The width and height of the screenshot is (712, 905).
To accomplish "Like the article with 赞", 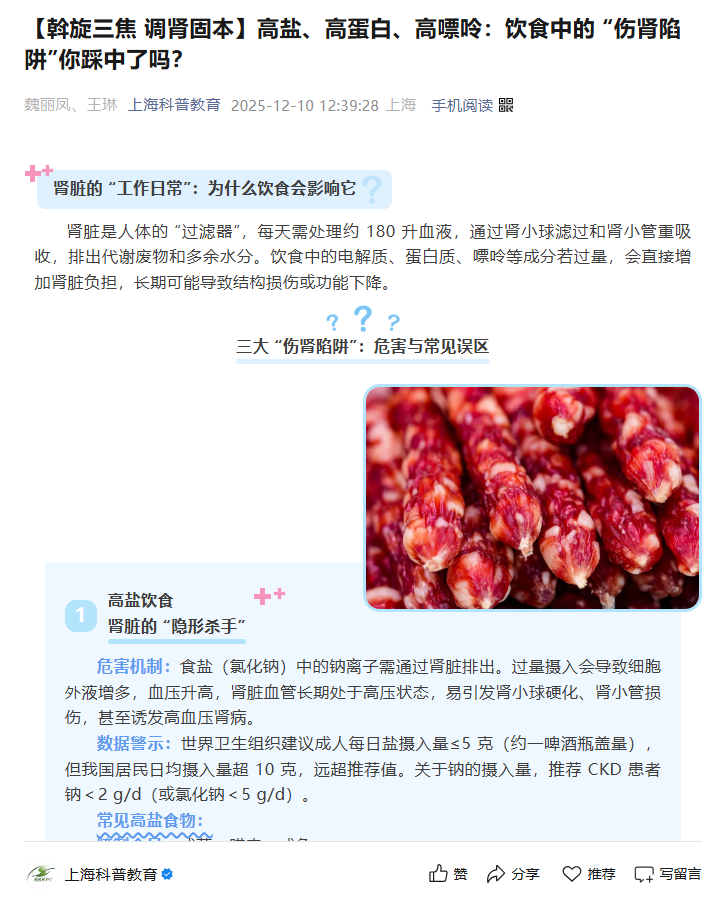I will tap(448, 874).
